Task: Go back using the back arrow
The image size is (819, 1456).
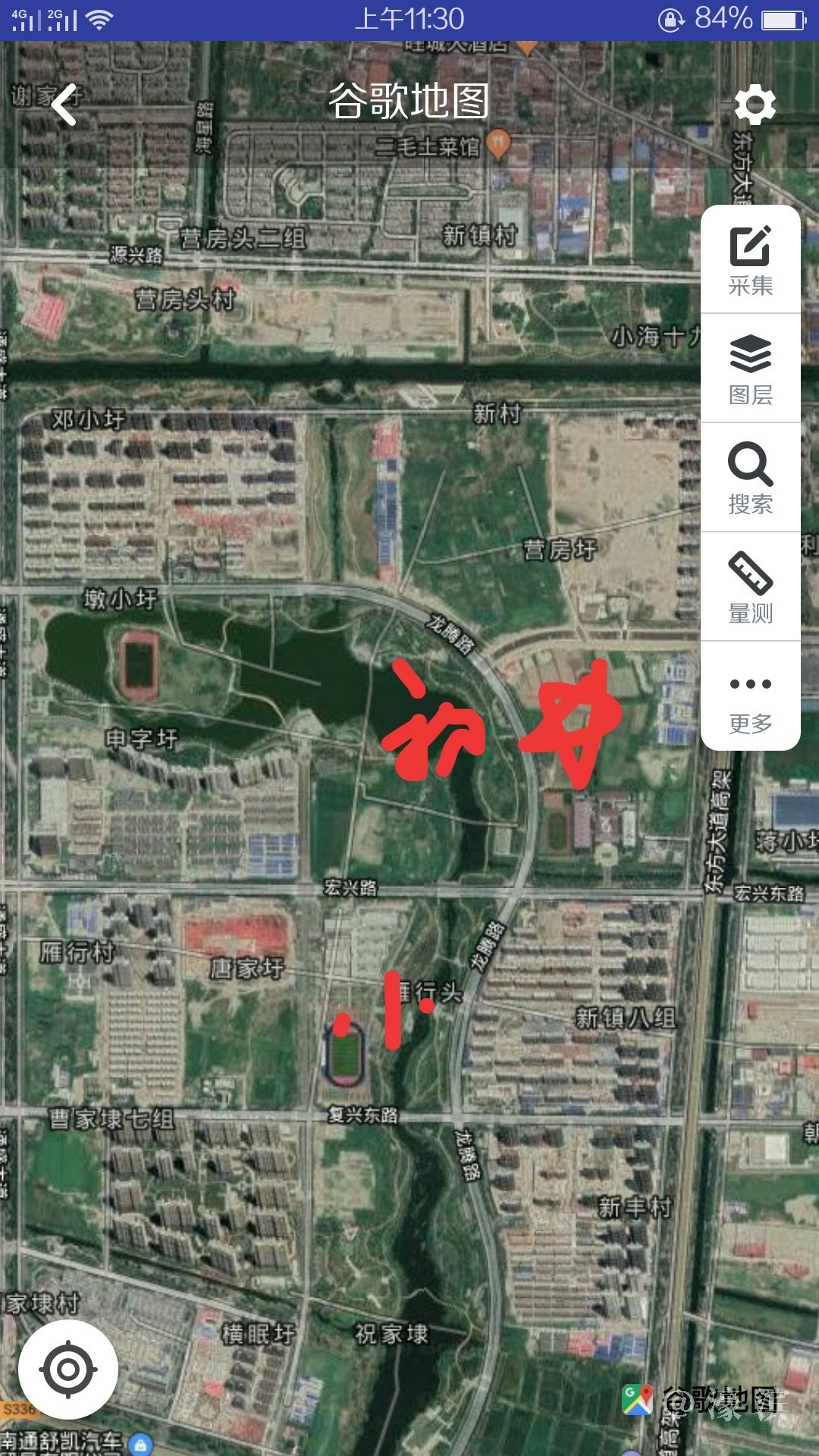Action: point(65,104)
